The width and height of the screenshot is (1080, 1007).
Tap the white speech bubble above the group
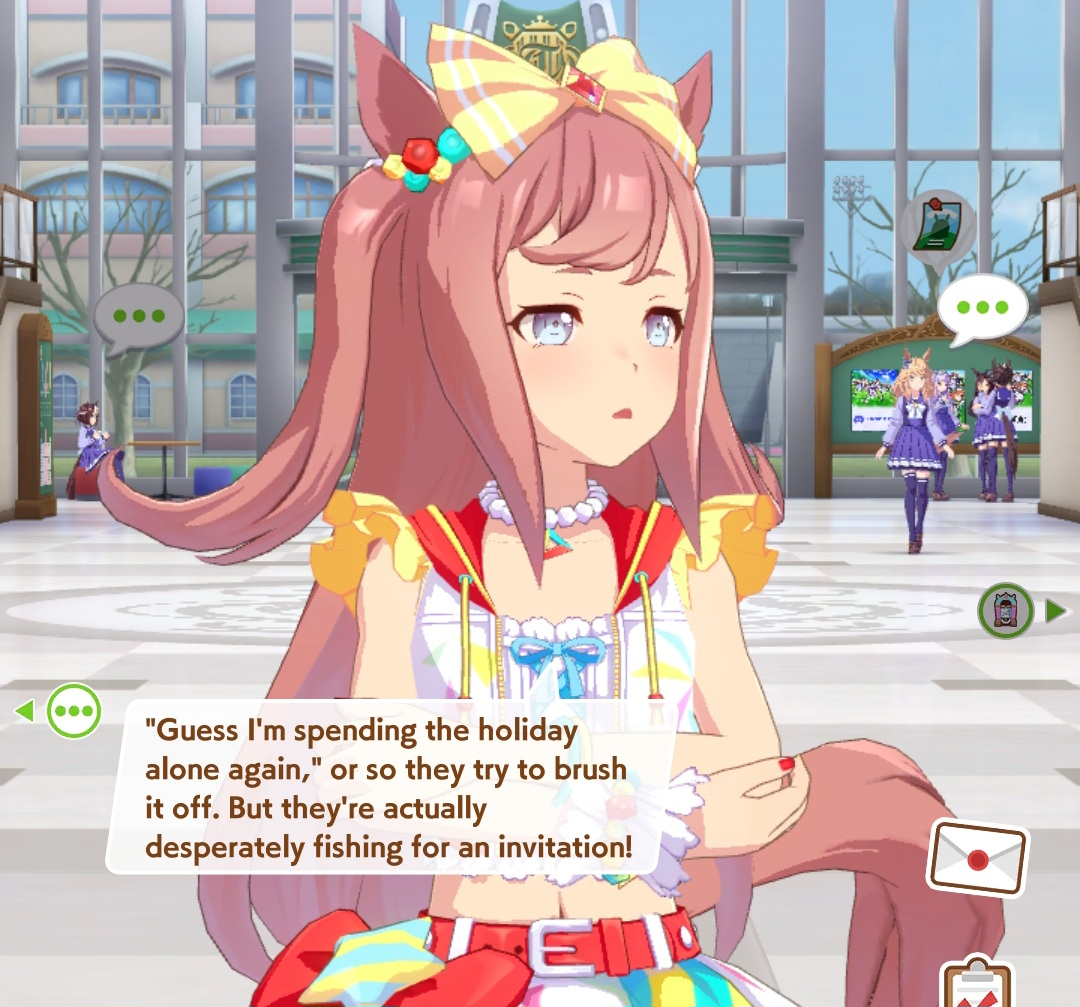click(981, 307)
